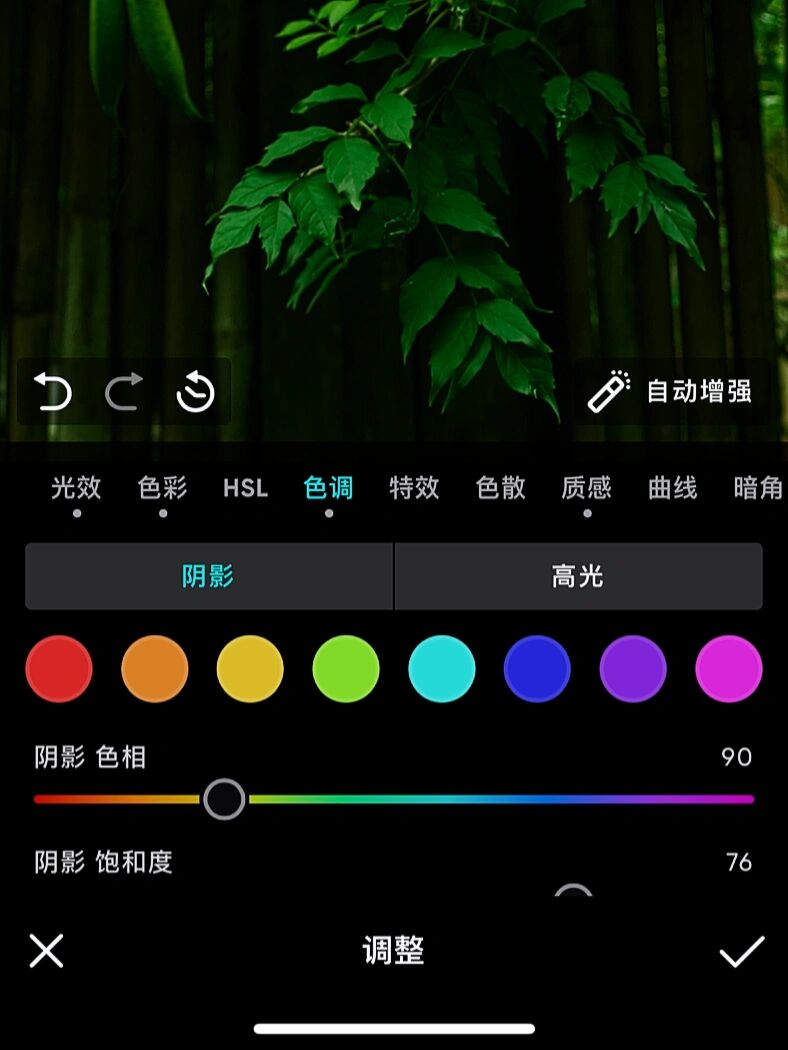
Task: Open the 色调 tone tab
Action: (x=329, y=489)
